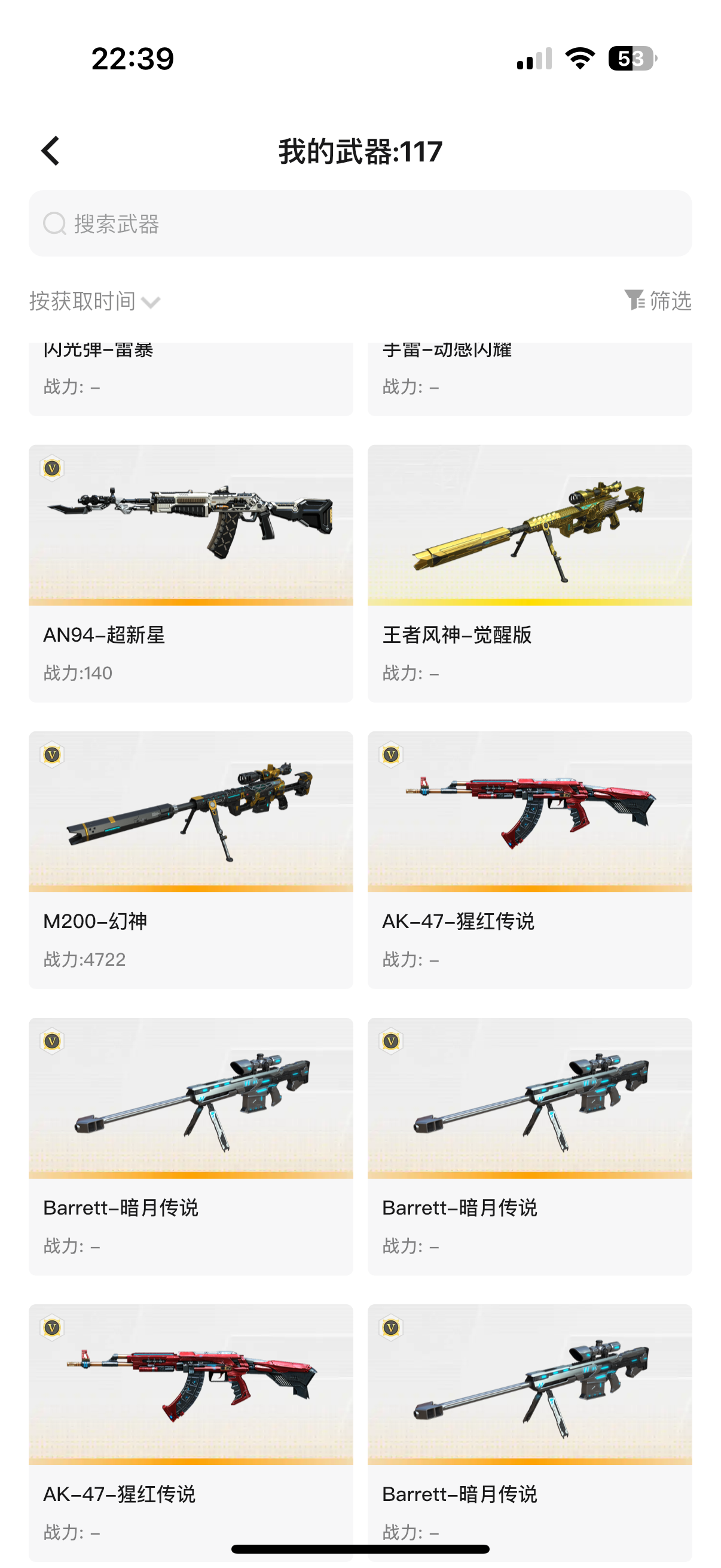This screenshot has height=1568, width=721.
Task: View the 手雷-动感闪耀 item card
Action: pos(529,379)
